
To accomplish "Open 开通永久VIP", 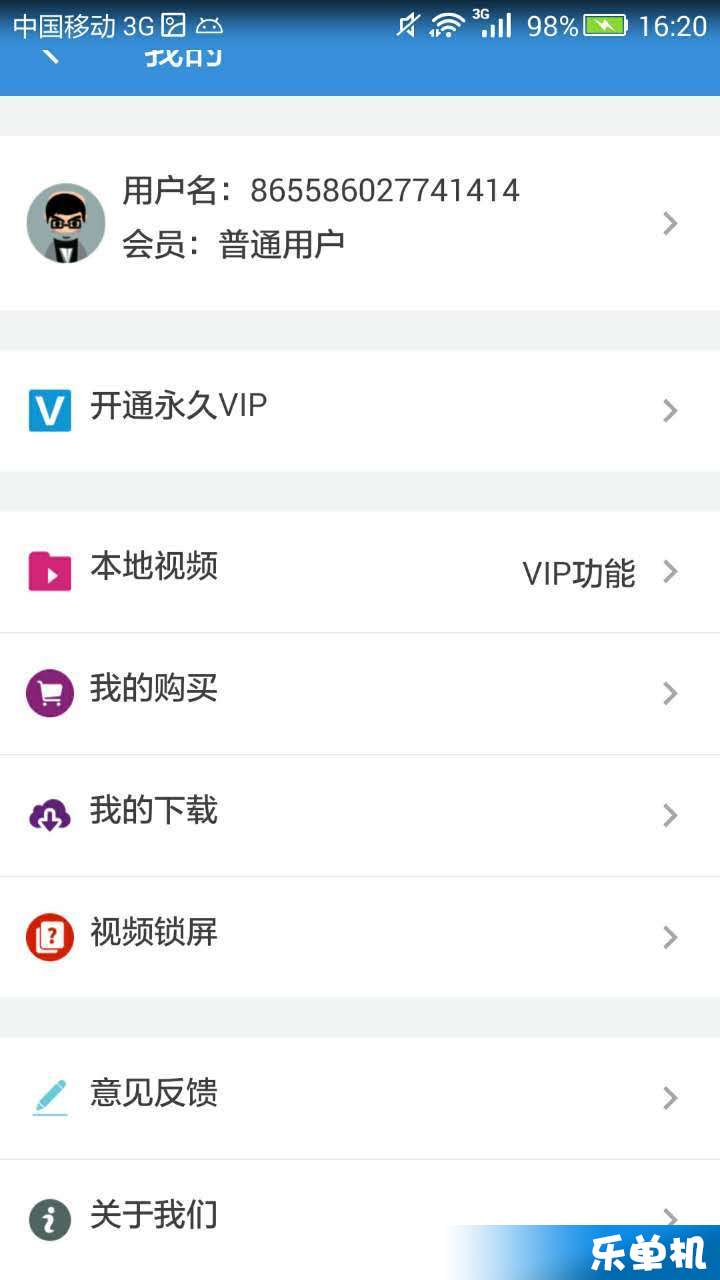I will coord(360,410).
